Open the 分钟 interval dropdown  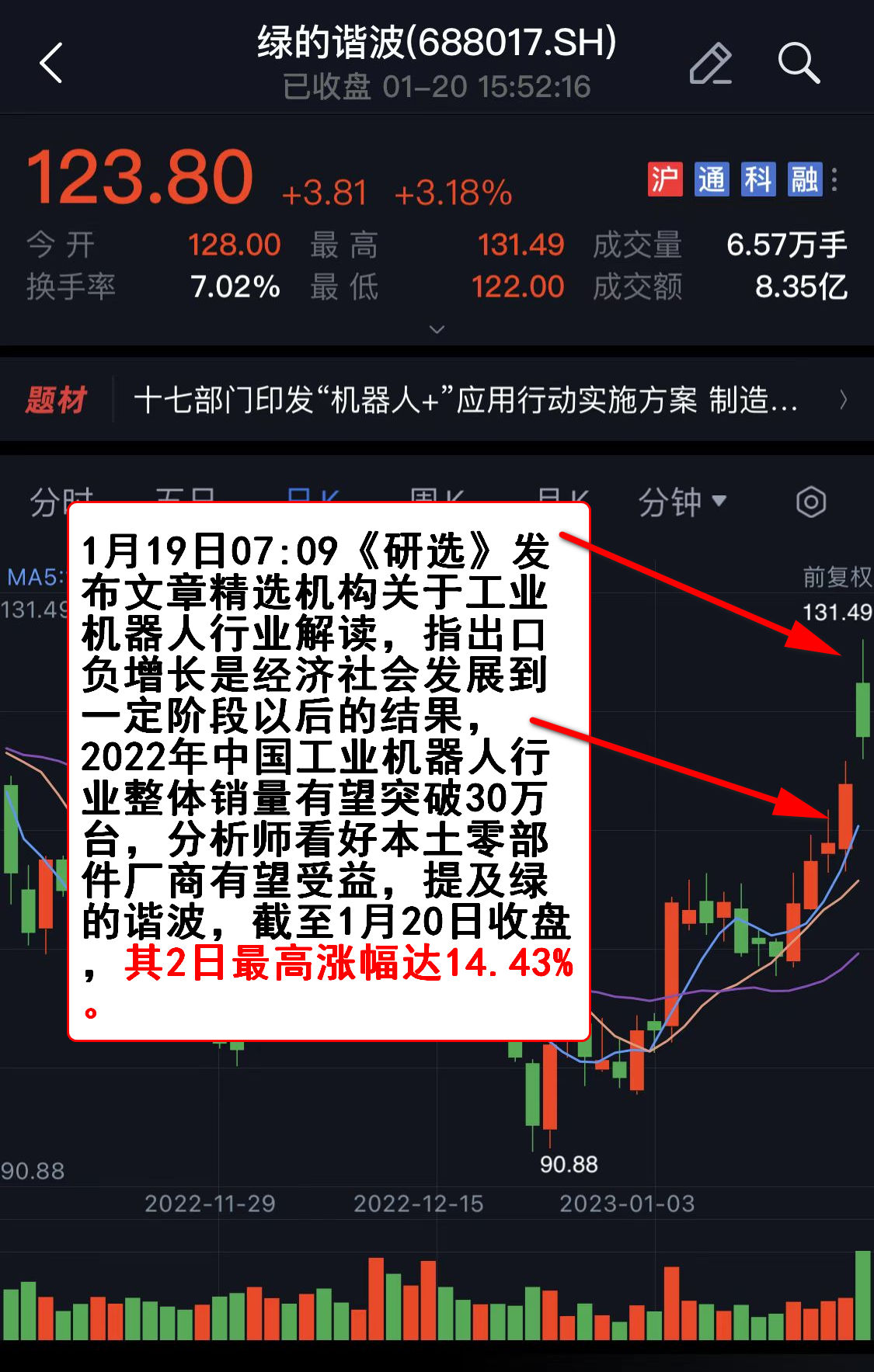[x=681, y=502]
